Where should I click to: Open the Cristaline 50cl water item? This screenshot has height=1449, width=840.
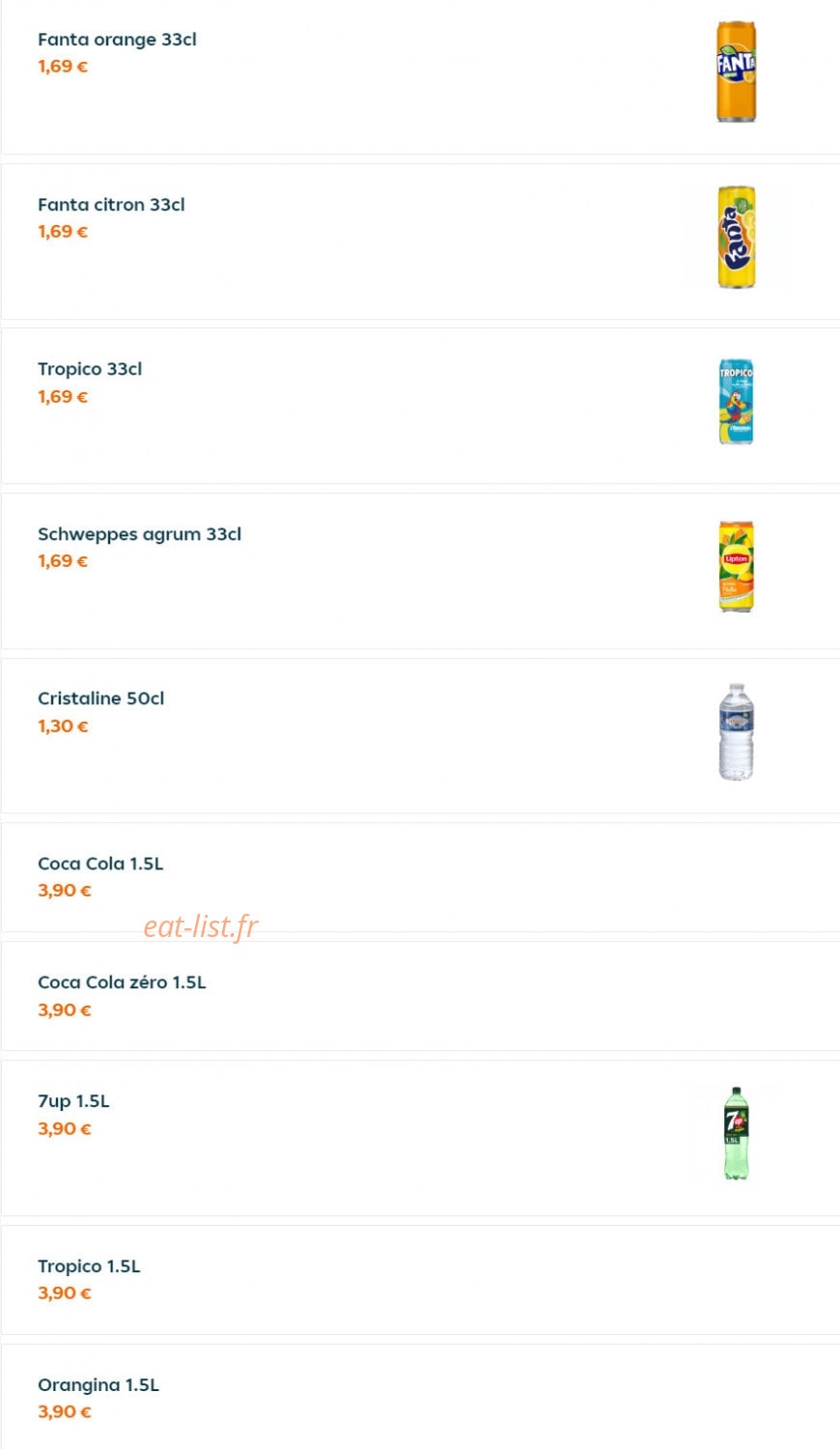point(420,736)
